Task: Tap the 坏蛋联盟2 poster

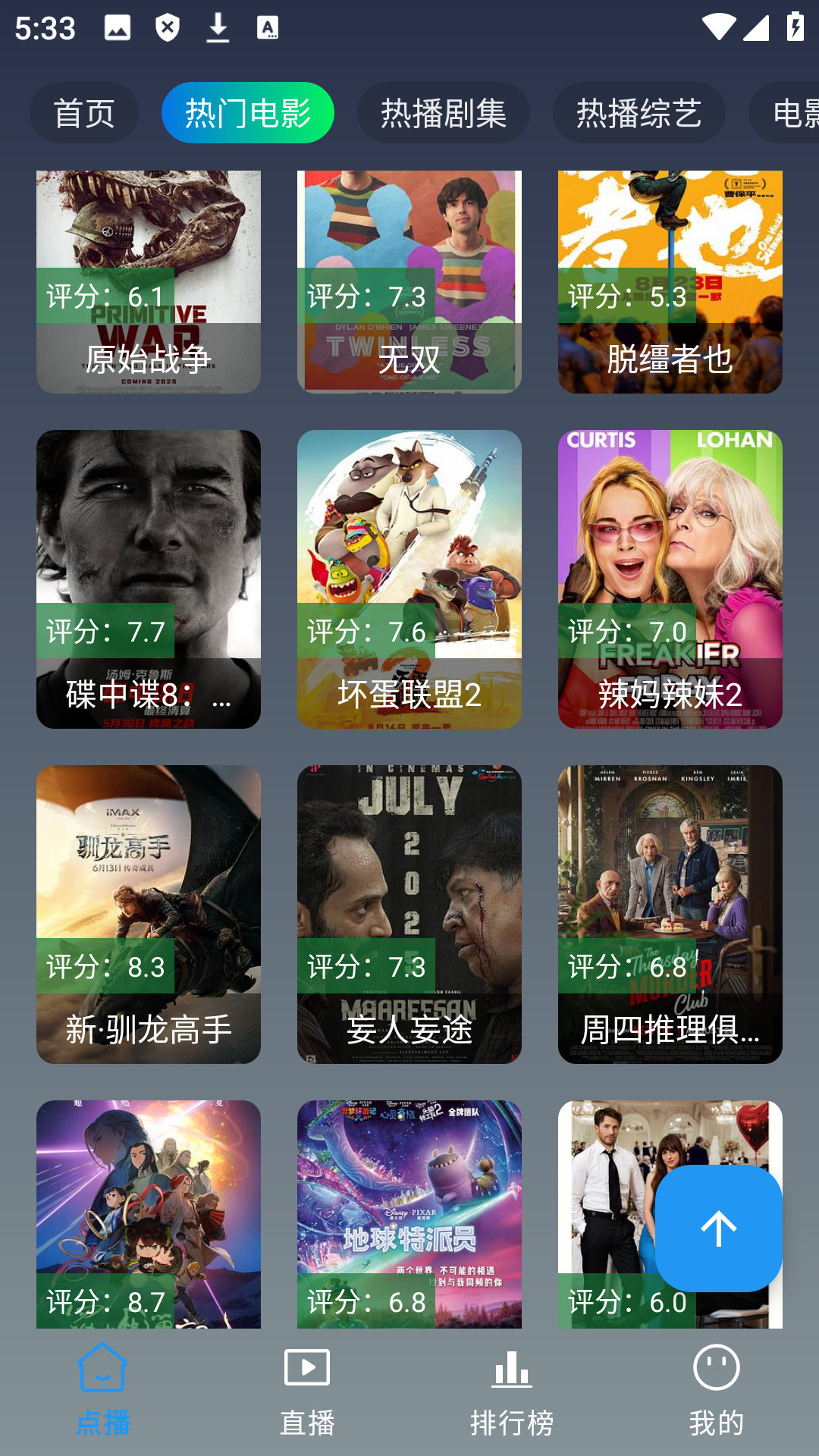Action: 409,579
